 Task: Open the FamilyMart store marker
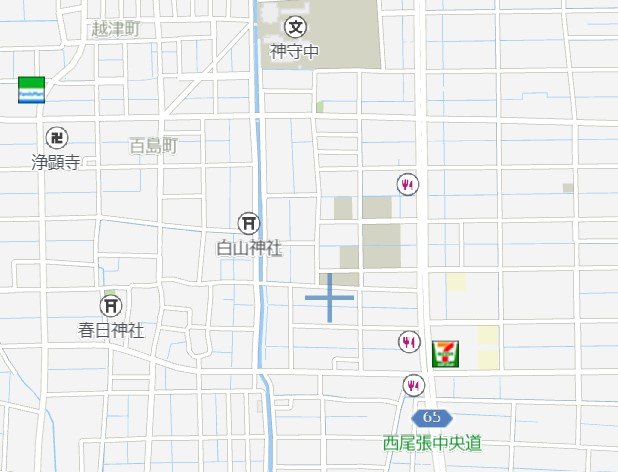click(31, 90)
